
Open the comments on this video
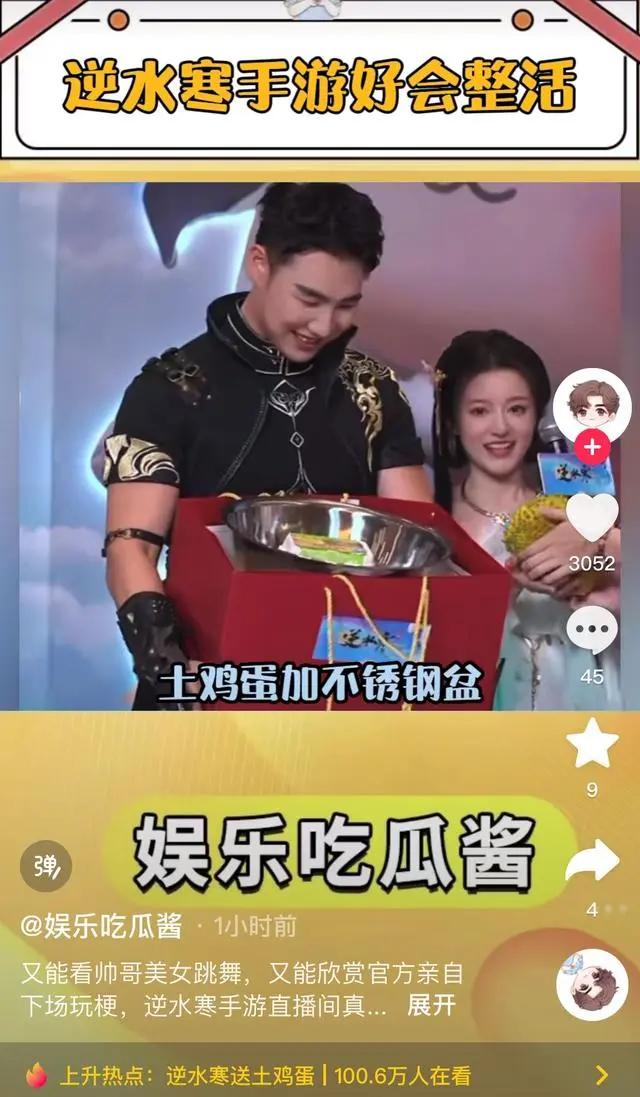coord(592,630)
